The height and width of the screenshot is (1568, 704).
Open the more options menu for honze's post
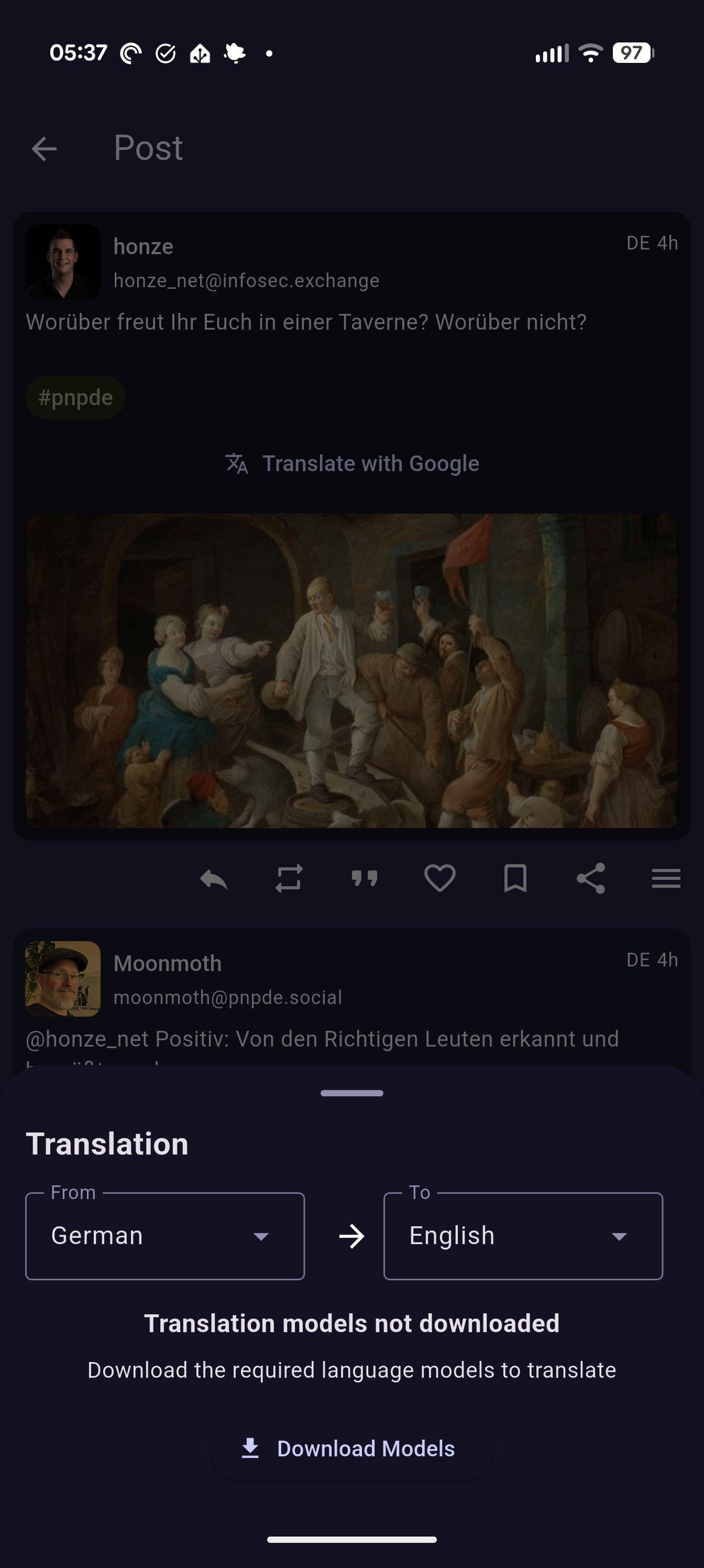666,878
